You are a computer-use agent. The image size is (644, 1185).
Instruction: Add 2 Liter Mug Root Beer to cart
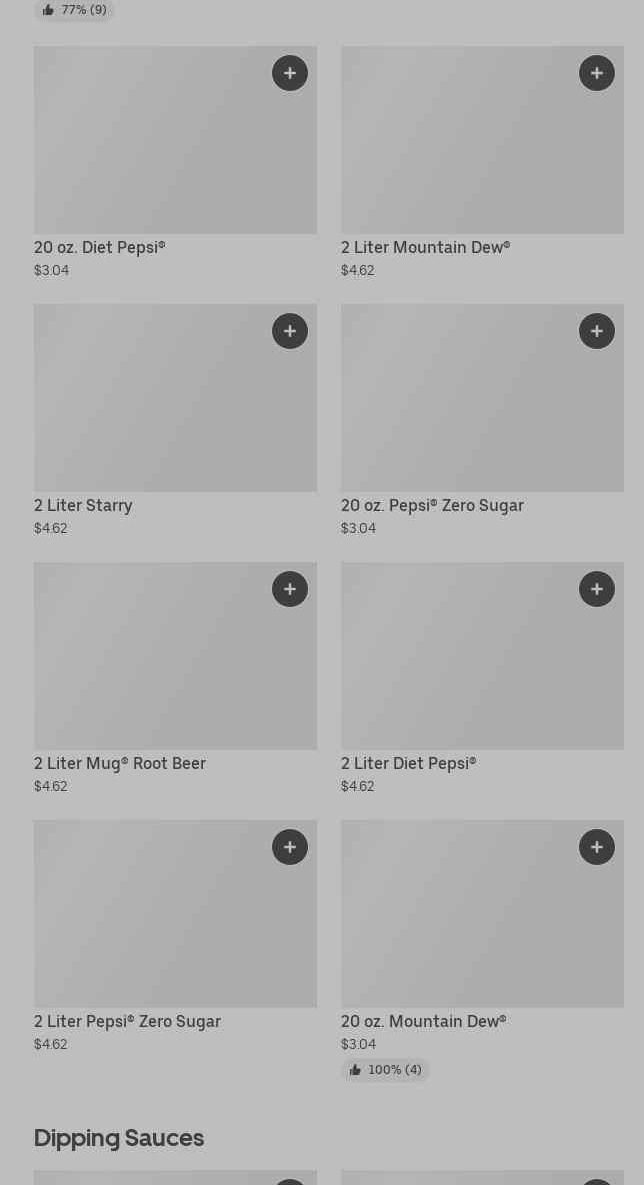coord(290,589)
